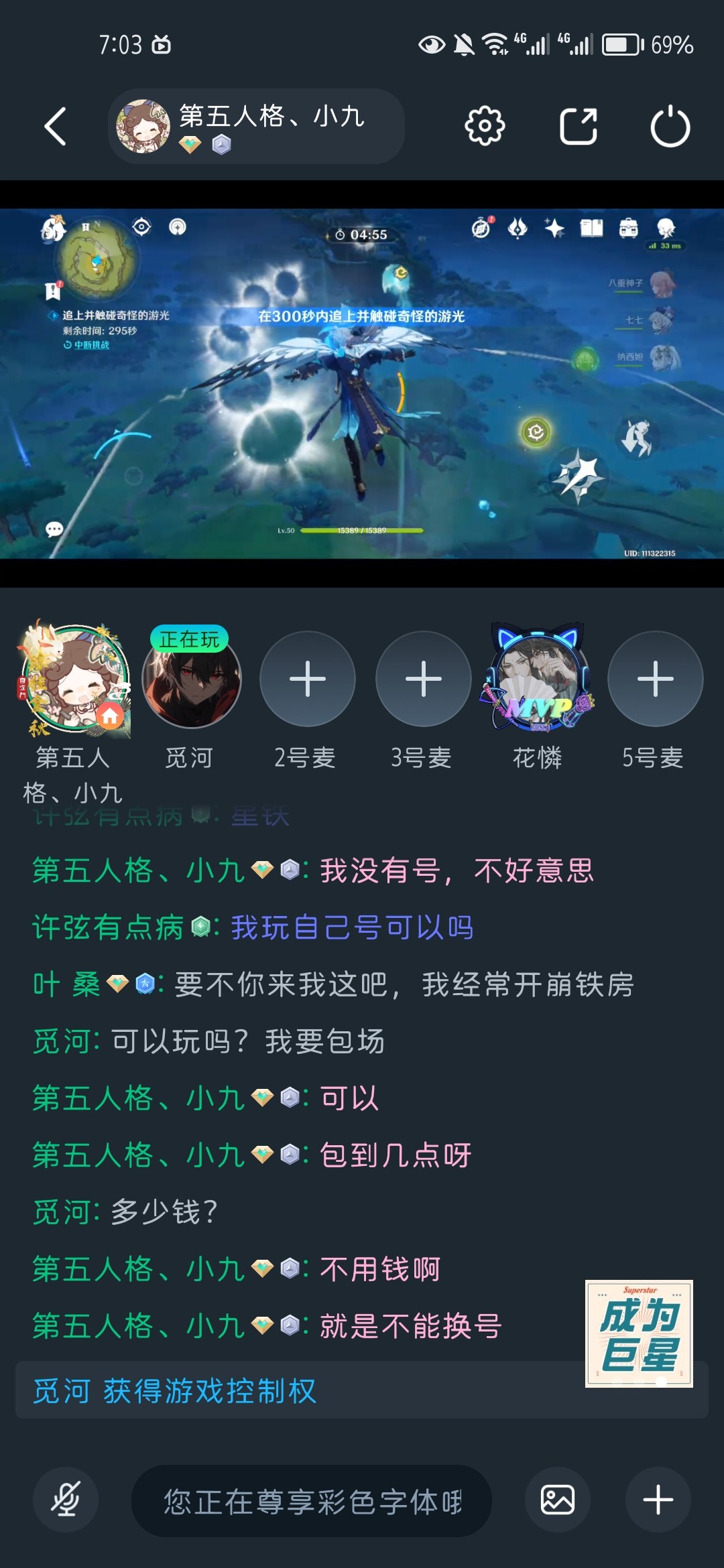Join the 5号麦 empty seat
Viewport: 724px width, 1568px height.
[x=655, y=678]
